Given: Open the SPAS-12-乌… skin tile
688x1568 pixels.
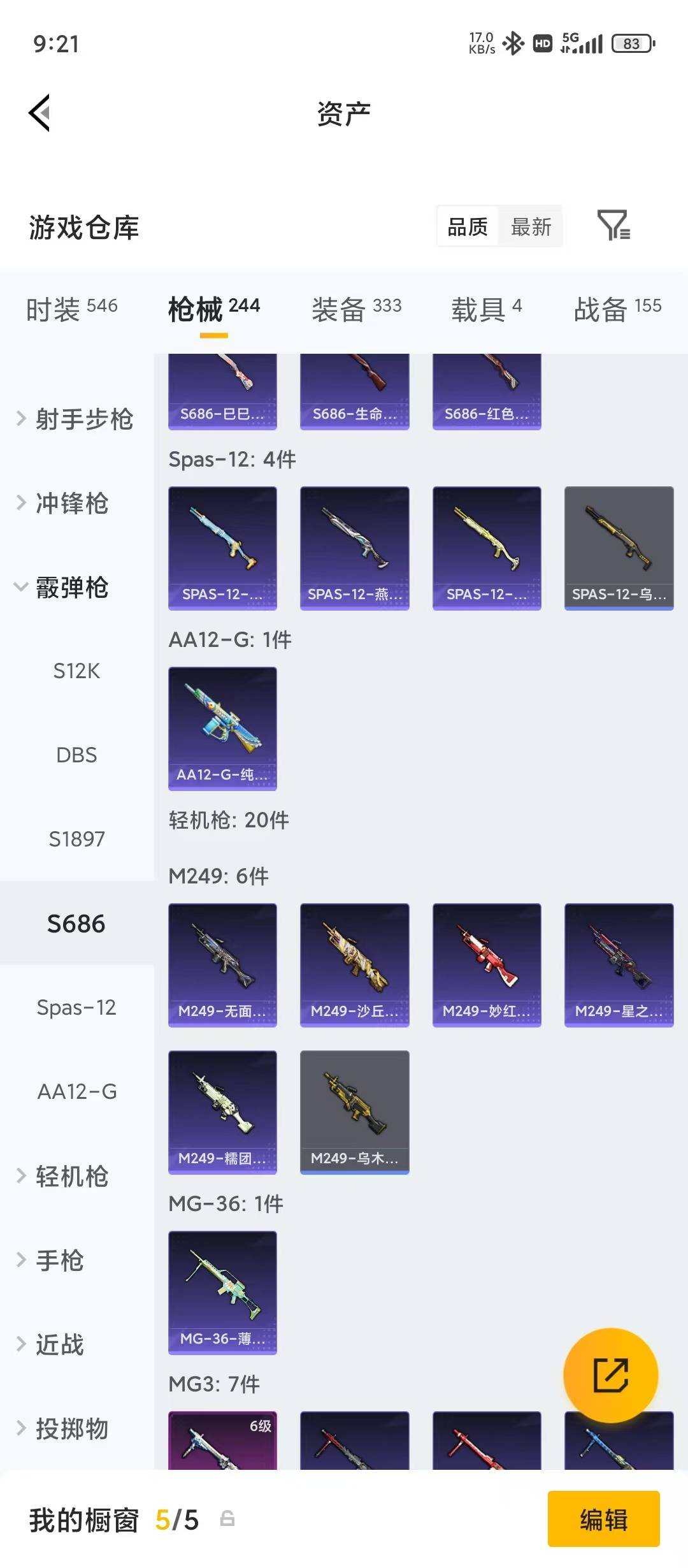Looking at the screenshot, I should coord(619,548).
